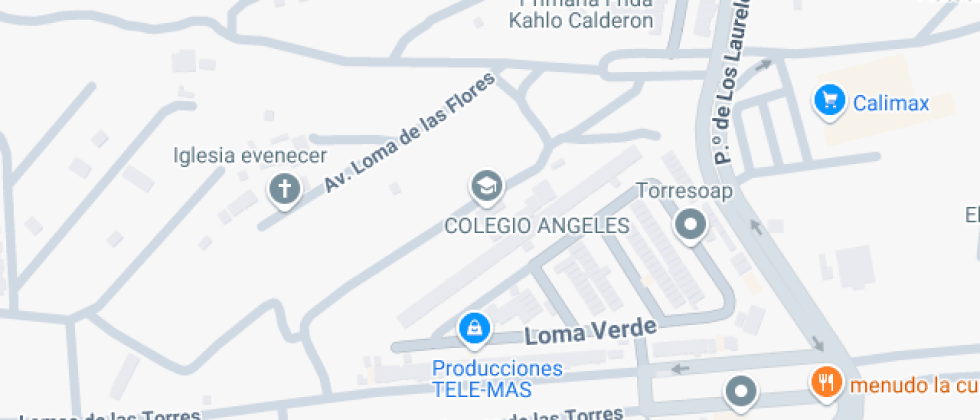
Task: Open the menudo restaurant marker
Action: (825, 381)
